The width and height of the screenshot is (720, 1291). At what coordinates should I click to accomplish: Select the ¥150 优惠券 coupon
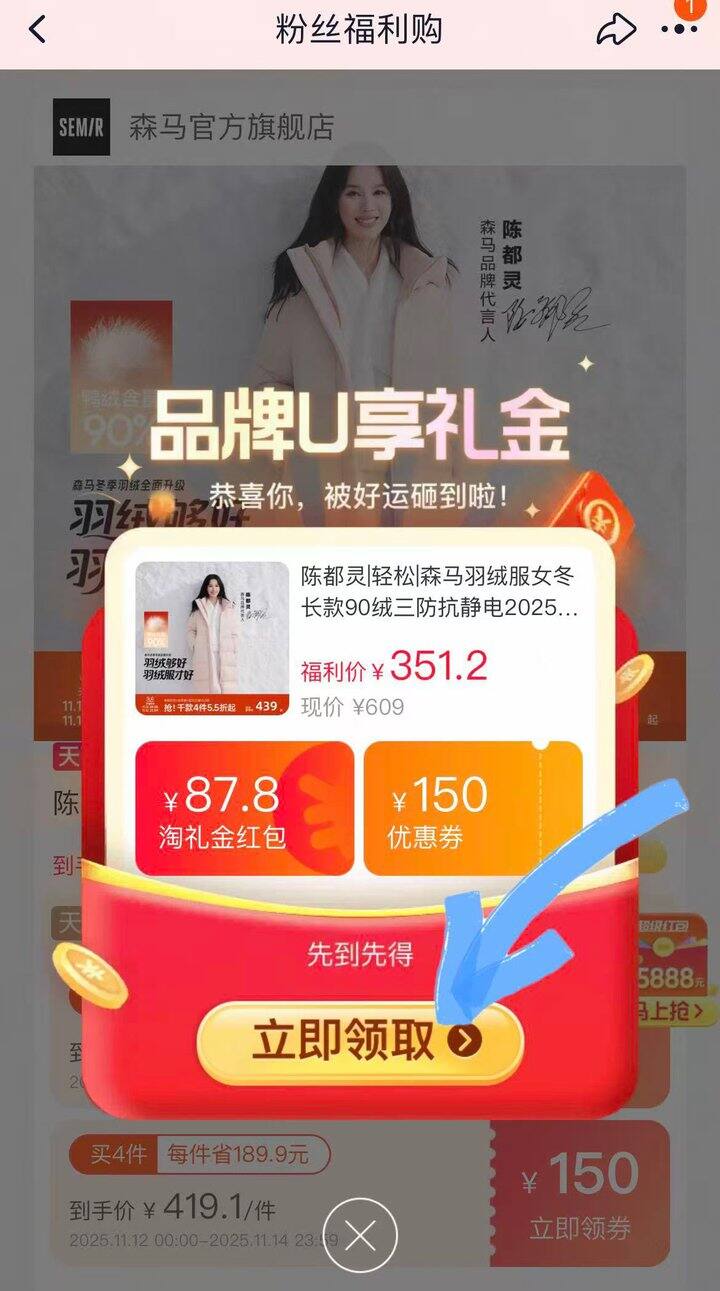[x=472, y=808]
